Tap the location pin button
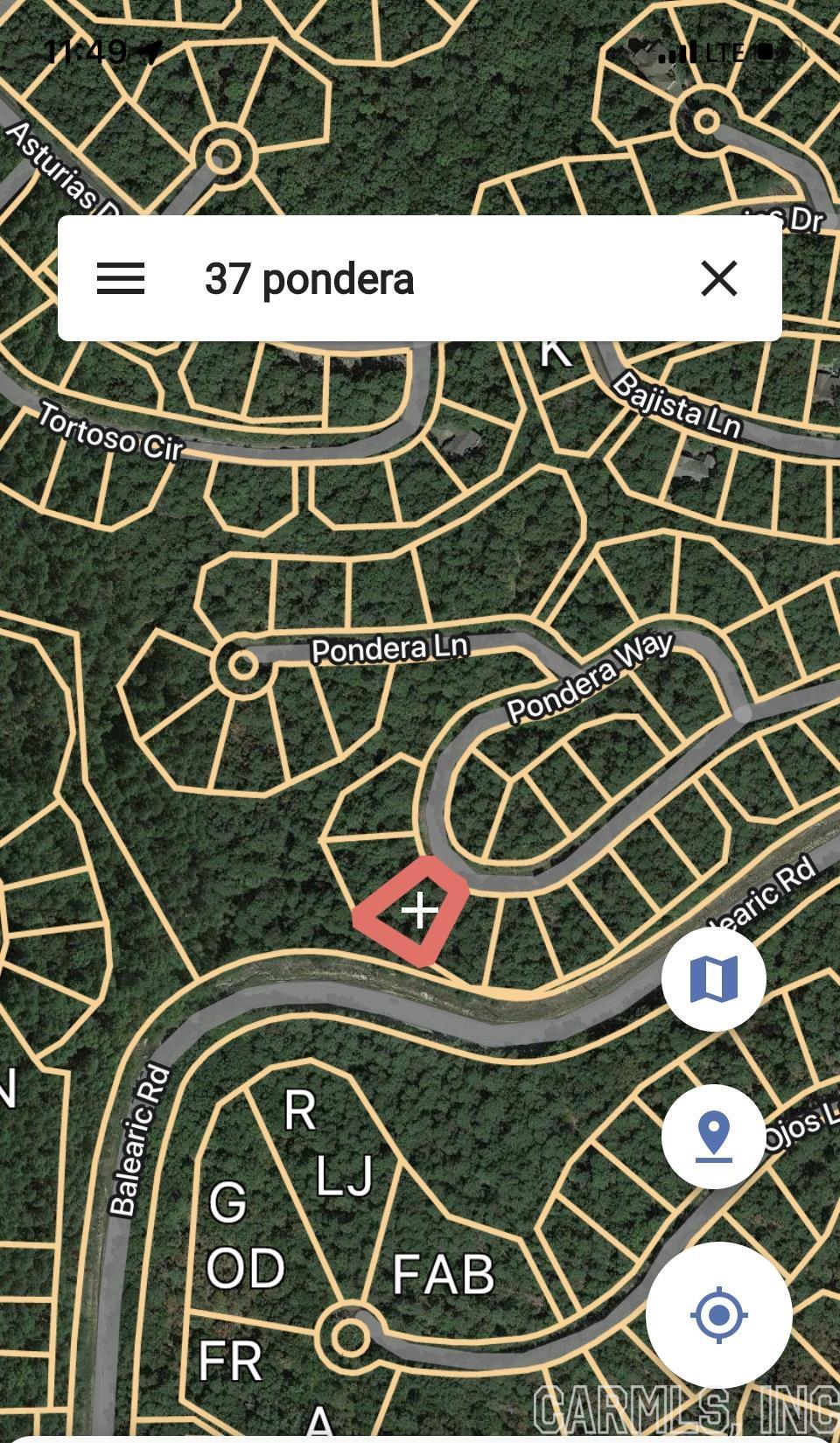This screenshot has height=1443, width=840. tap(714, 1136)
